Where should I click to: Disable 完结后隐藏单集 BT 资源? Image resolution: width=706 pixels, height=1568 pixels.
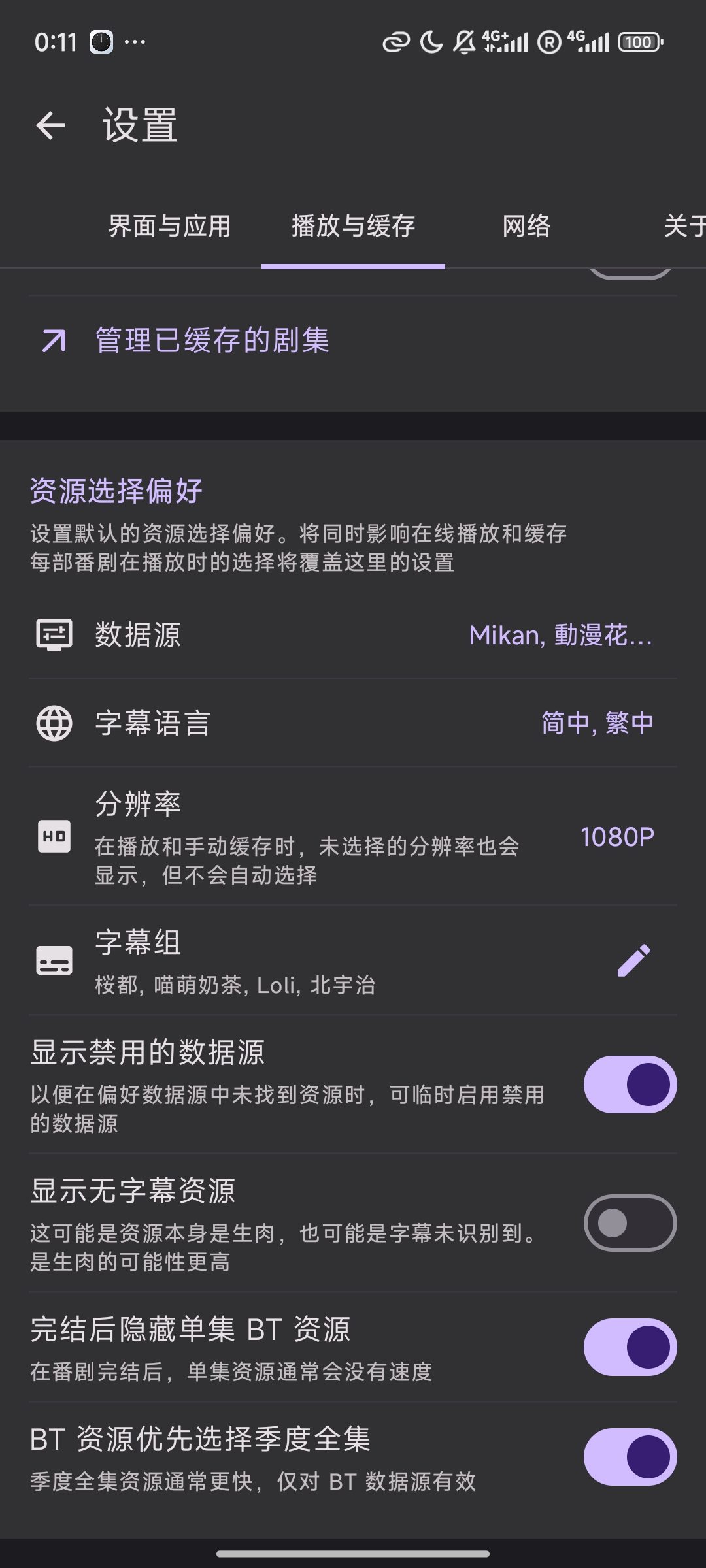tap(630, 1347)
